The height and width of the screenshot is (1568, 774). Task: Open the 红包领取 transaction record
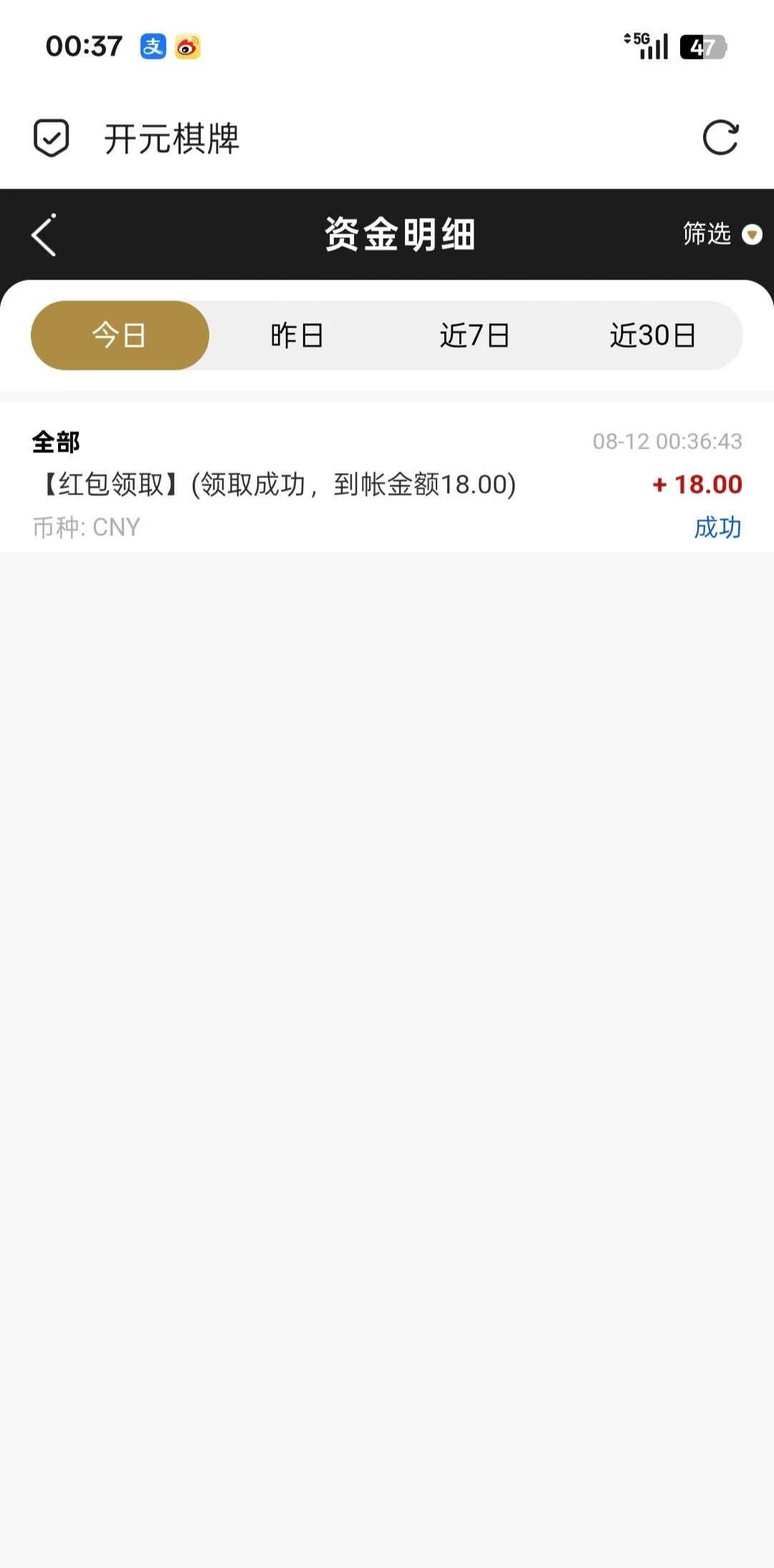pyautogui.click(x=387, y=484)
